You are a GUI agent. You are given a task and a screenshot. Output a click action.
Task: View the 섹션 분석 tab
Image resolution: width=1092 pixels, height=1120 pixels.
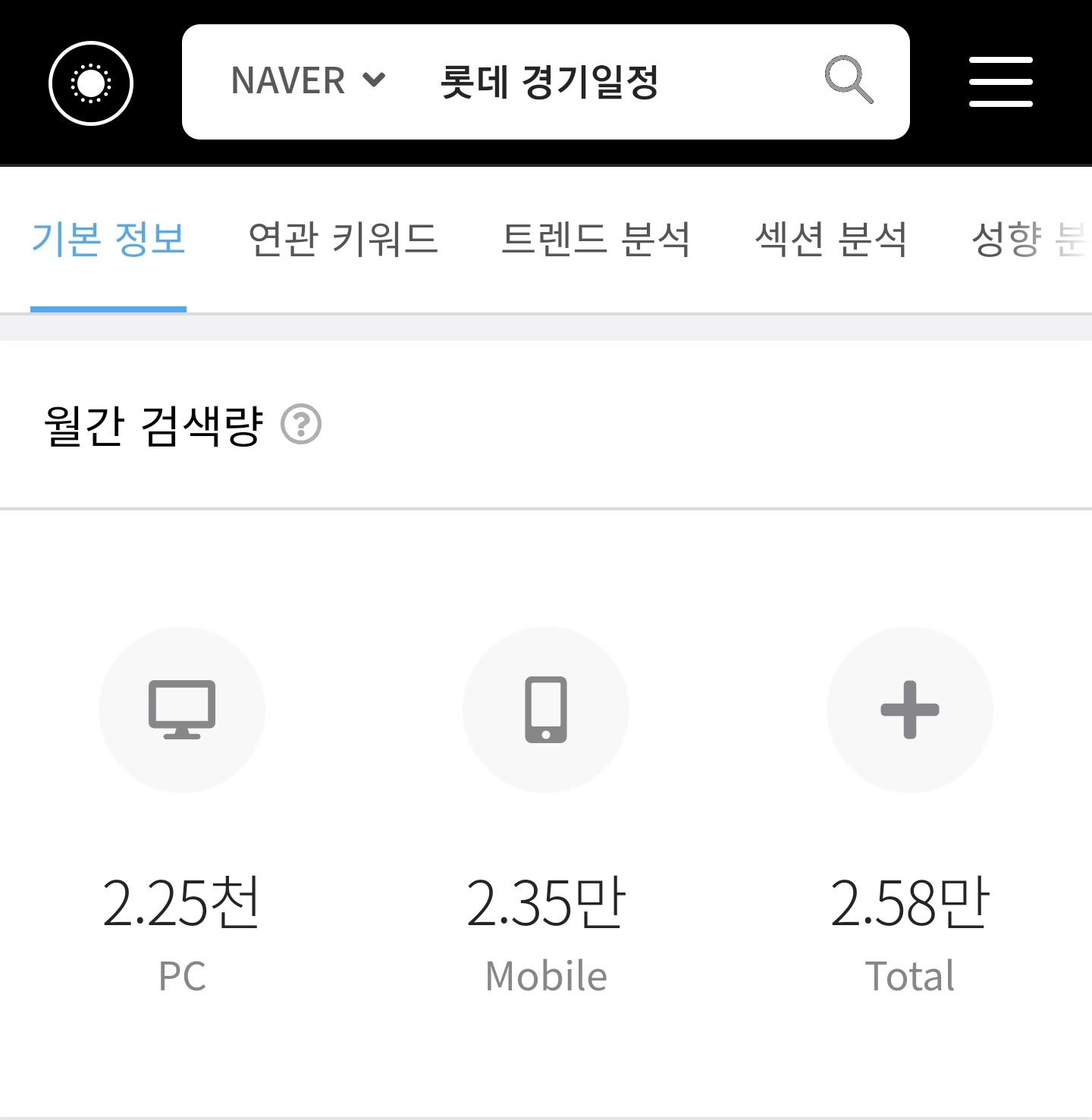(830, 240)
